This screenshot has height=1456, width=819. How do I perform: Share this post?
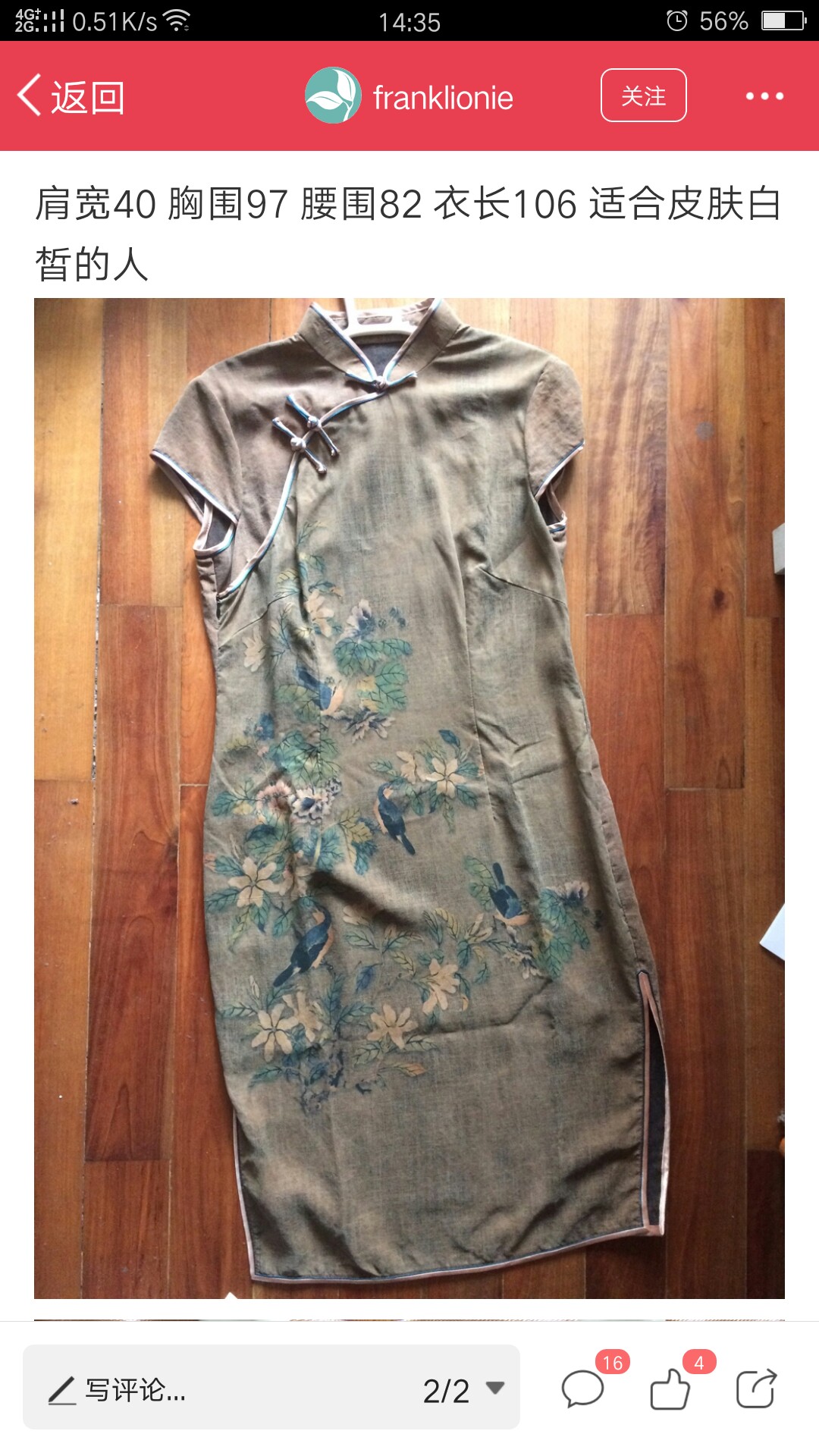pos(756,1389)
